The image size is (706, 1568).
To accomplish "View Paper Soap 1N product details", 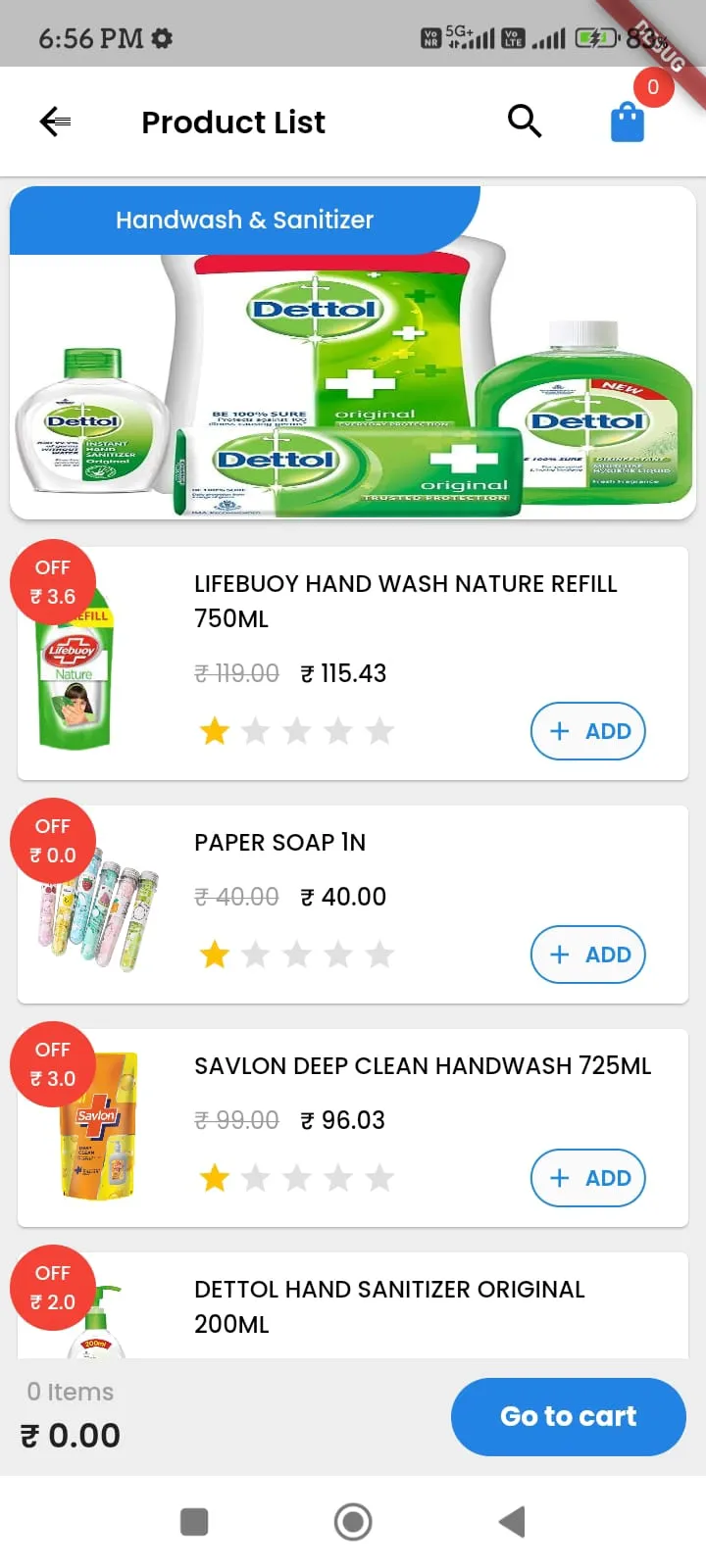I will click(x=279, y=843).
